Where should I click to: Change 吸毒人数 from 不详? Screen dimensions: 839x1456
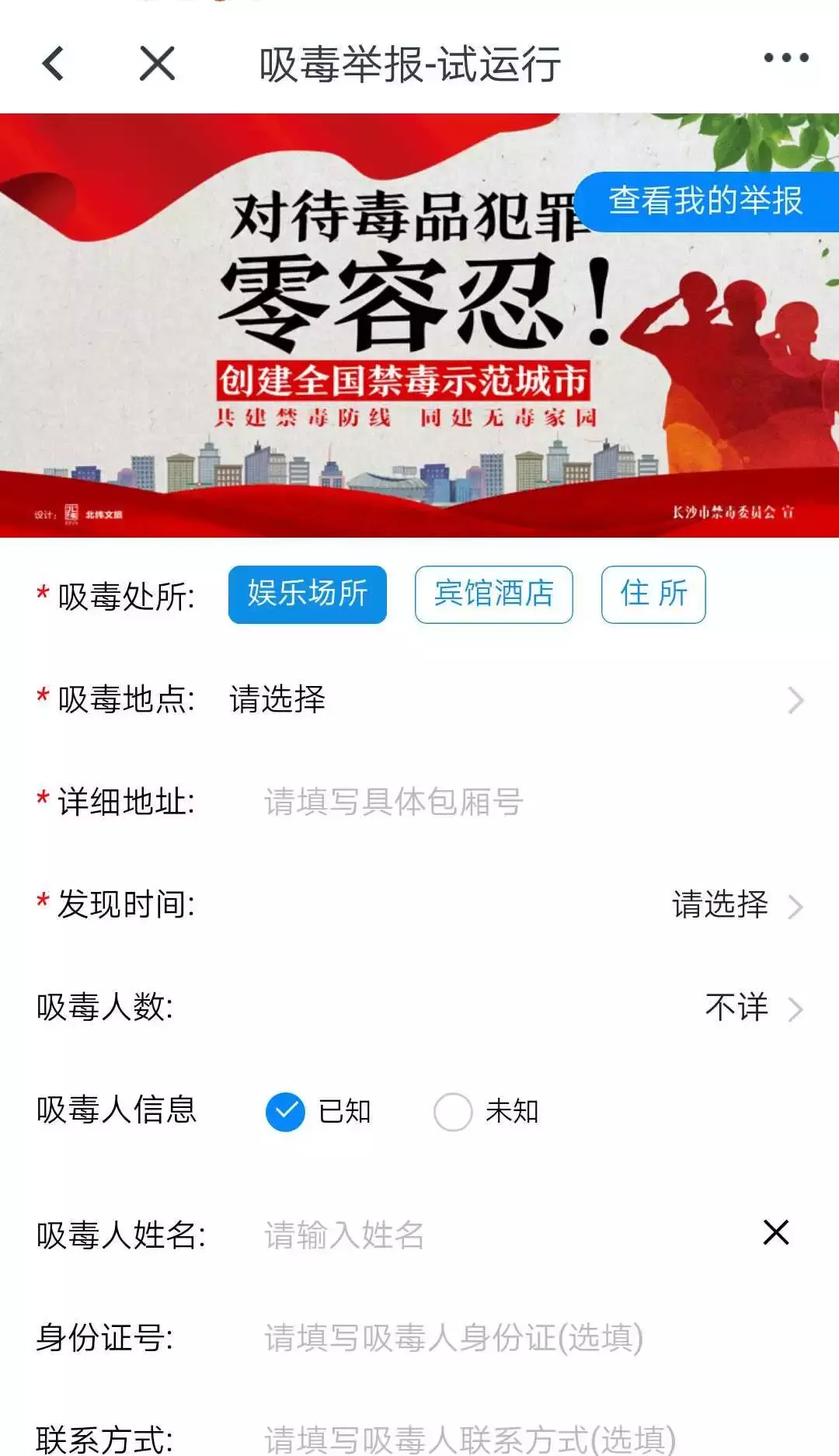[x=750, y=1008]
